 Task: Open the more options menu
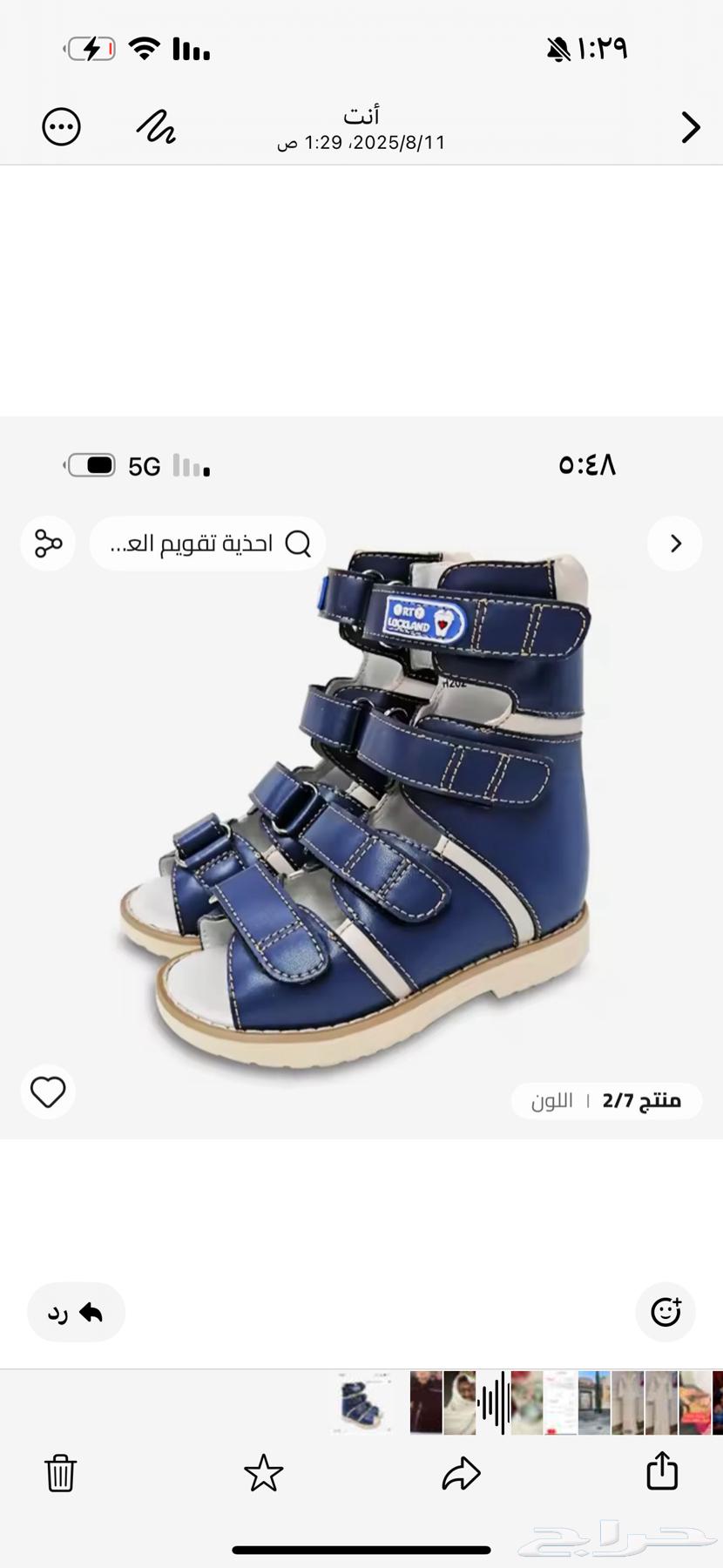[x=61, y=127]
